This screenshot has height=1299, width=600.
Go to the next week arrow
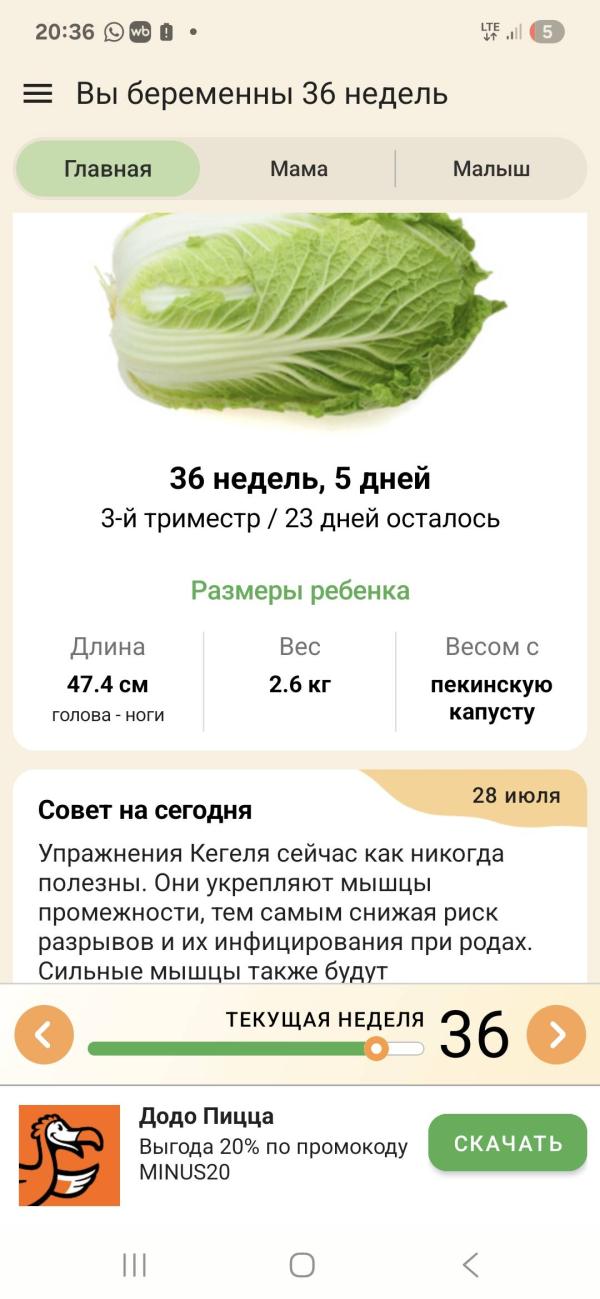556,1034
